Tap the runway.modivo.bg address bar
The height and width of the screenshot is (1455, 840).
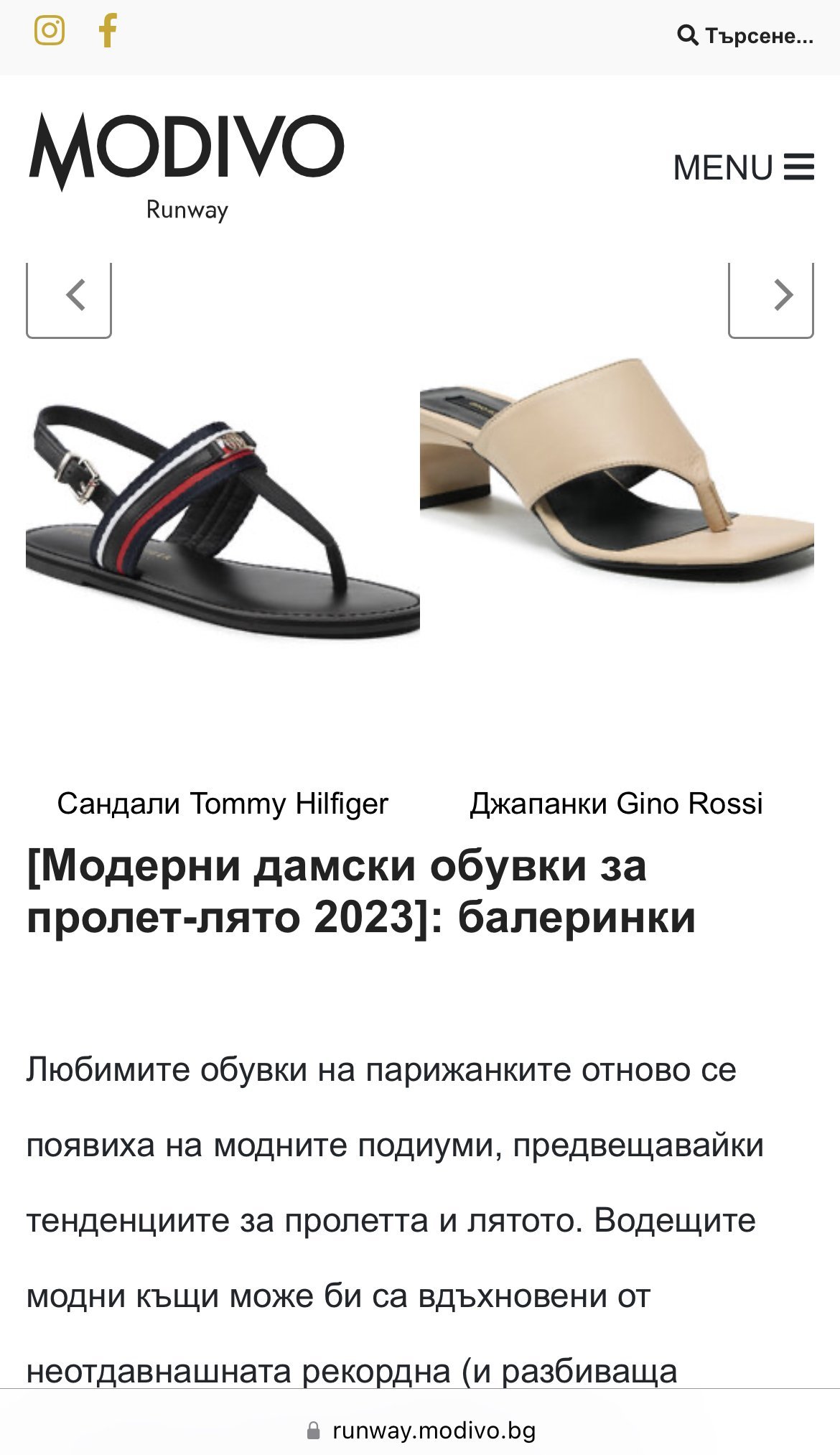click(421, 1430)
